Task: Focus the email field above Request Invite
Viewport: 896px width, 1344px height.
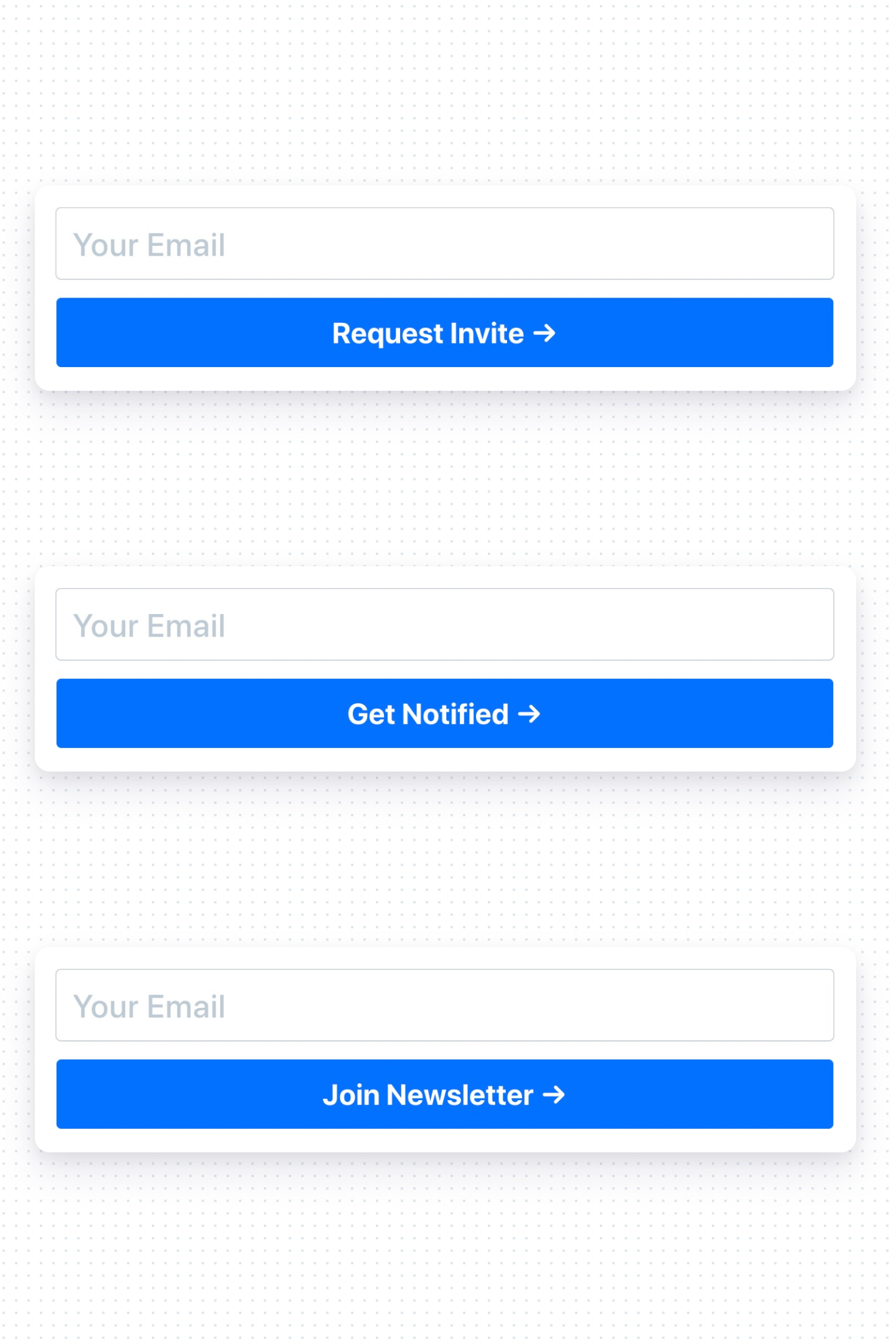Action: point(444,244)
